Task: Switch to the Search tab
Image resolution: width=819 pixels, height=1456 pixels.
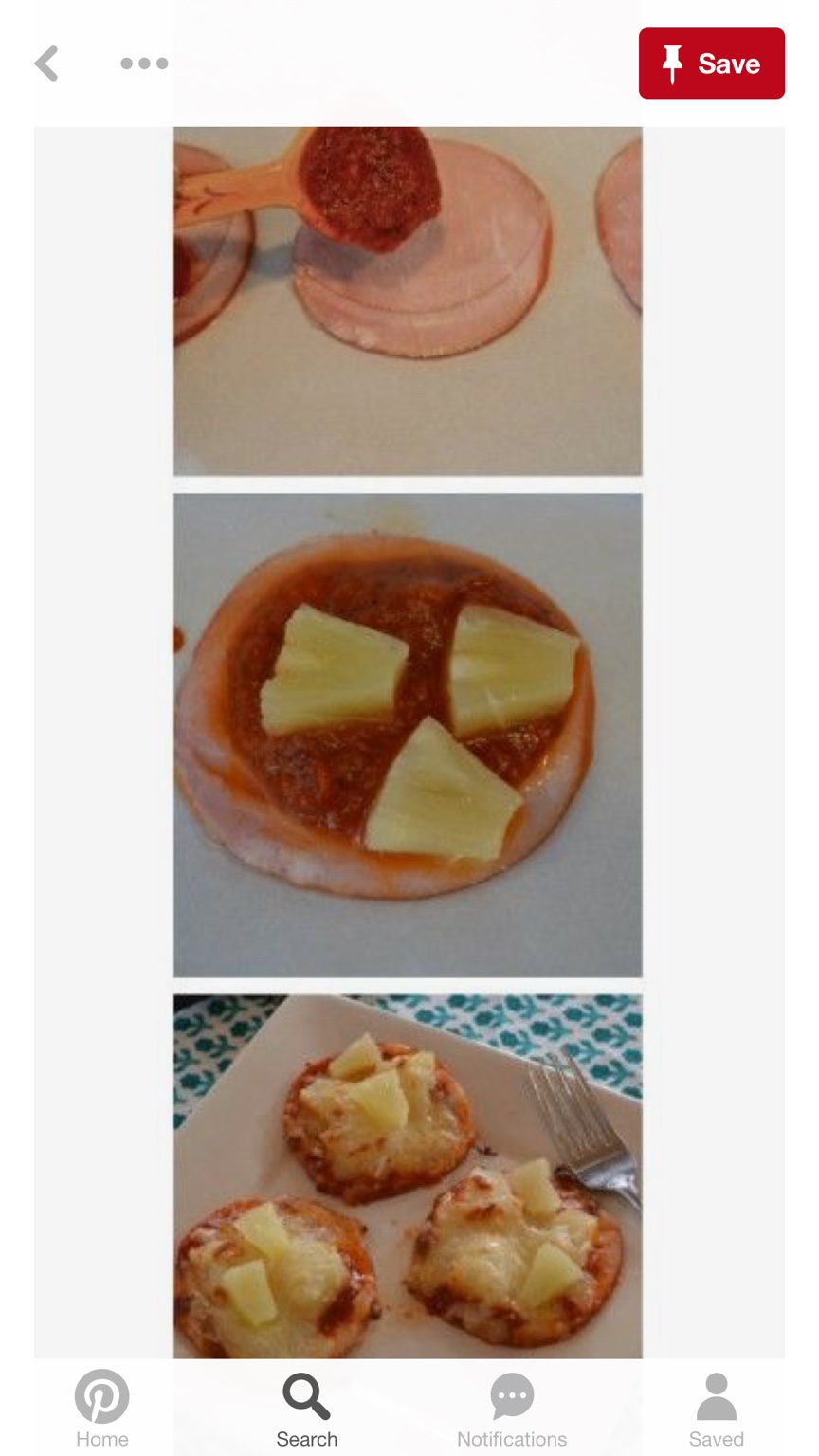Action: tap(307, 1409)
